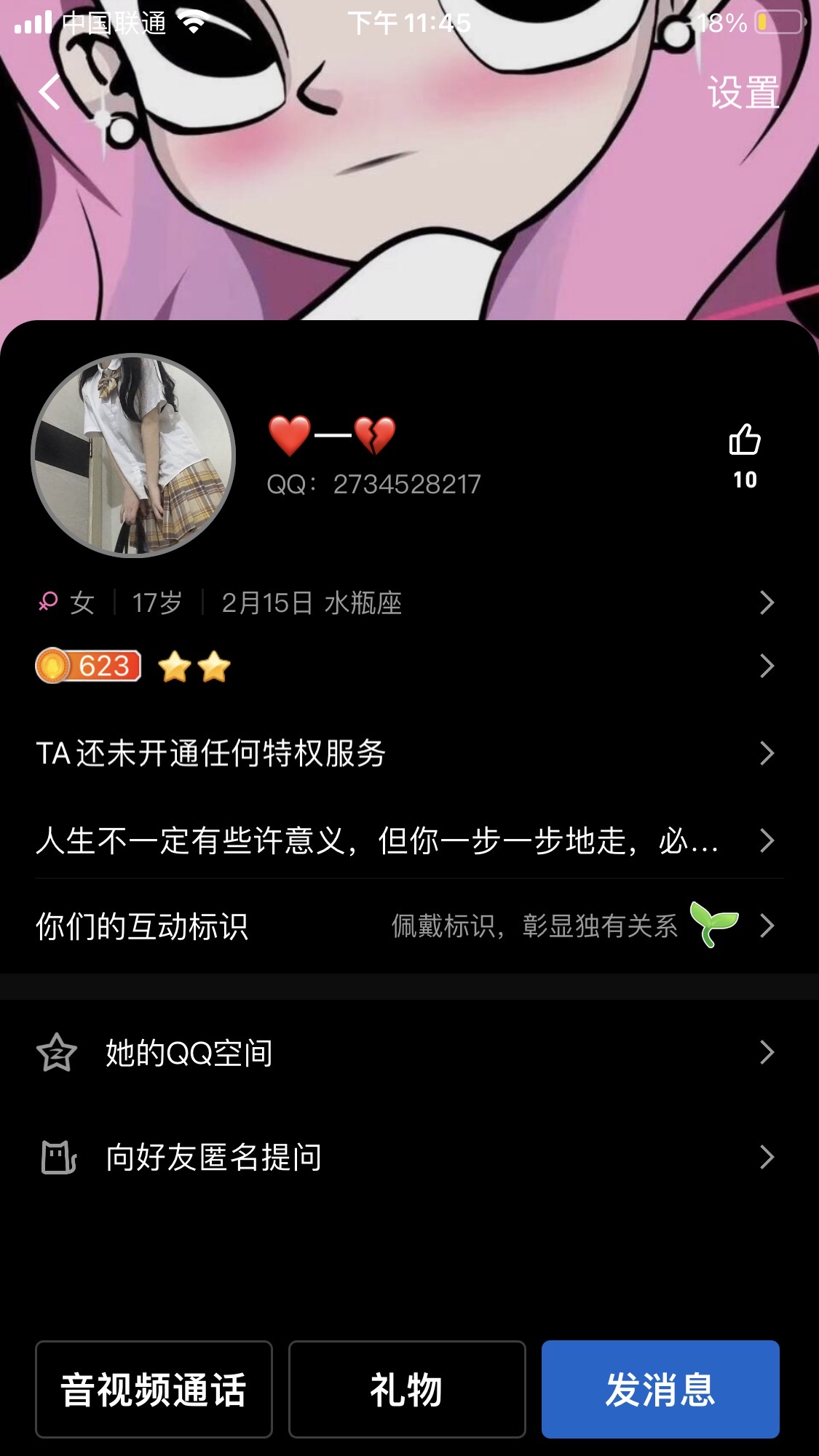Open 设置 in the top right

[x=743, y=93]
